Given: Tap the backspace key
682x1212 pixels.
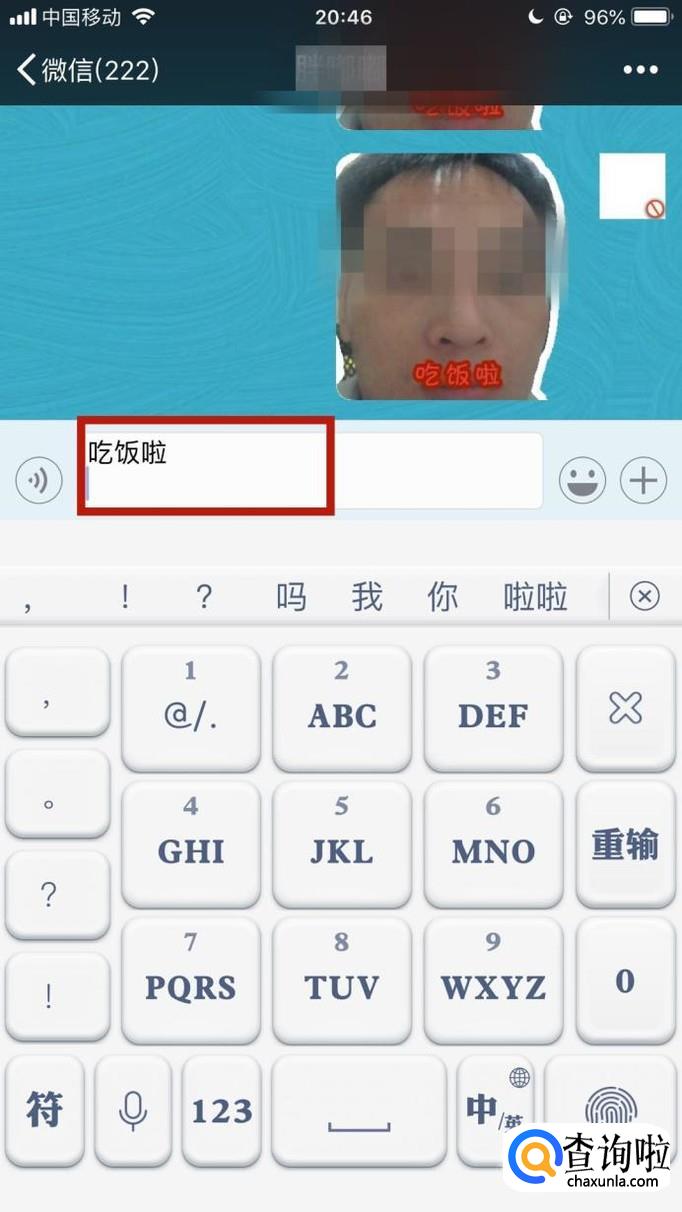Looking at the screenshot, I should click(x=625, y=708).
